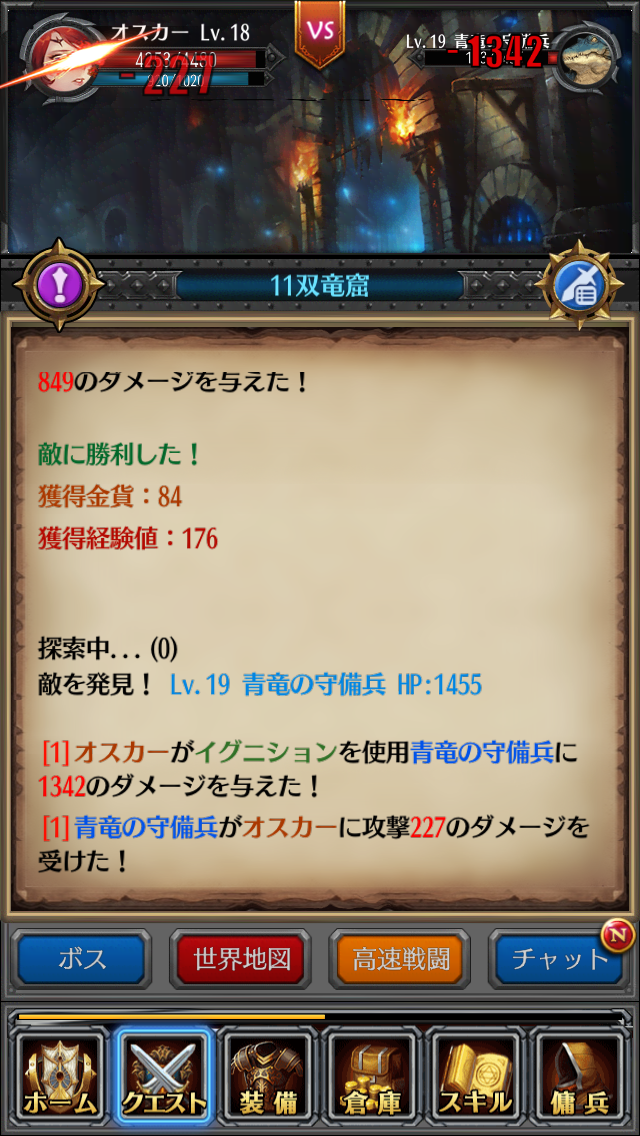Tap the purple exclamation info icon
The image size is (640, 1136).
coord(59,286)
